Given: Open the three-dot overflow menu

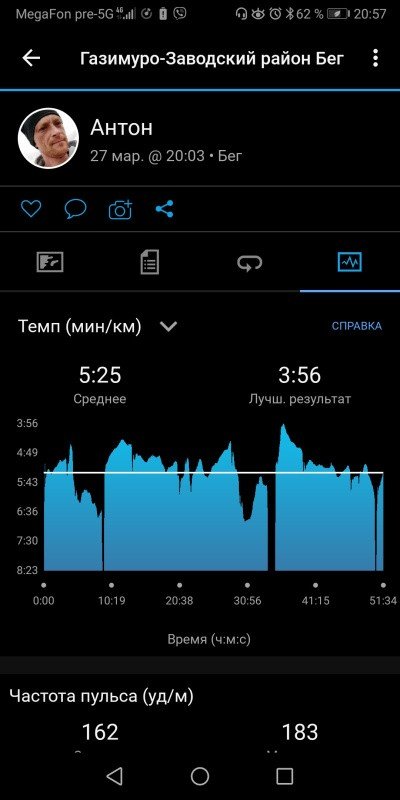Looking at the screenshot, I should [x=376, y=59].
